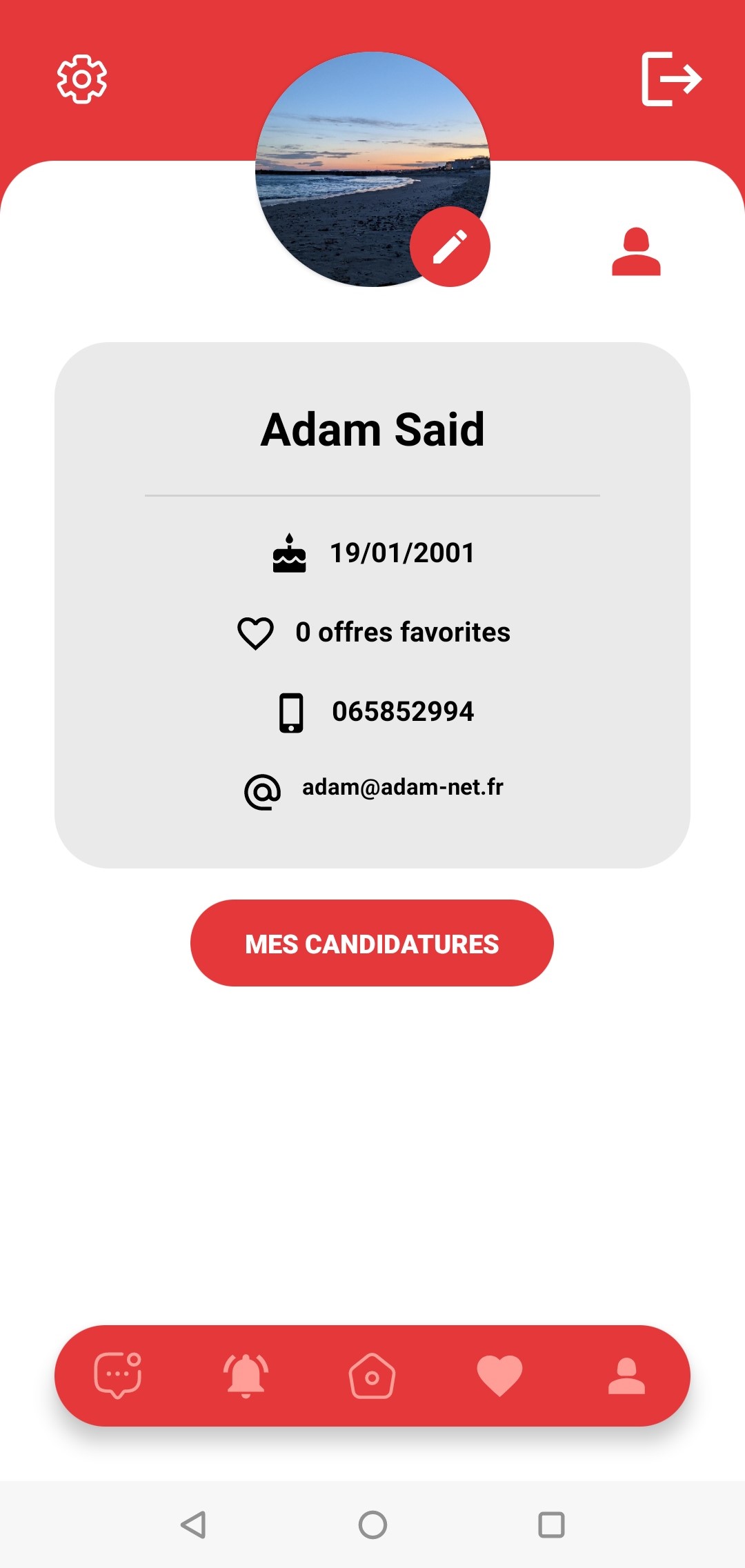745x1568 pixels.
Task: Go back with the system back button
Action: [194, 1525]
